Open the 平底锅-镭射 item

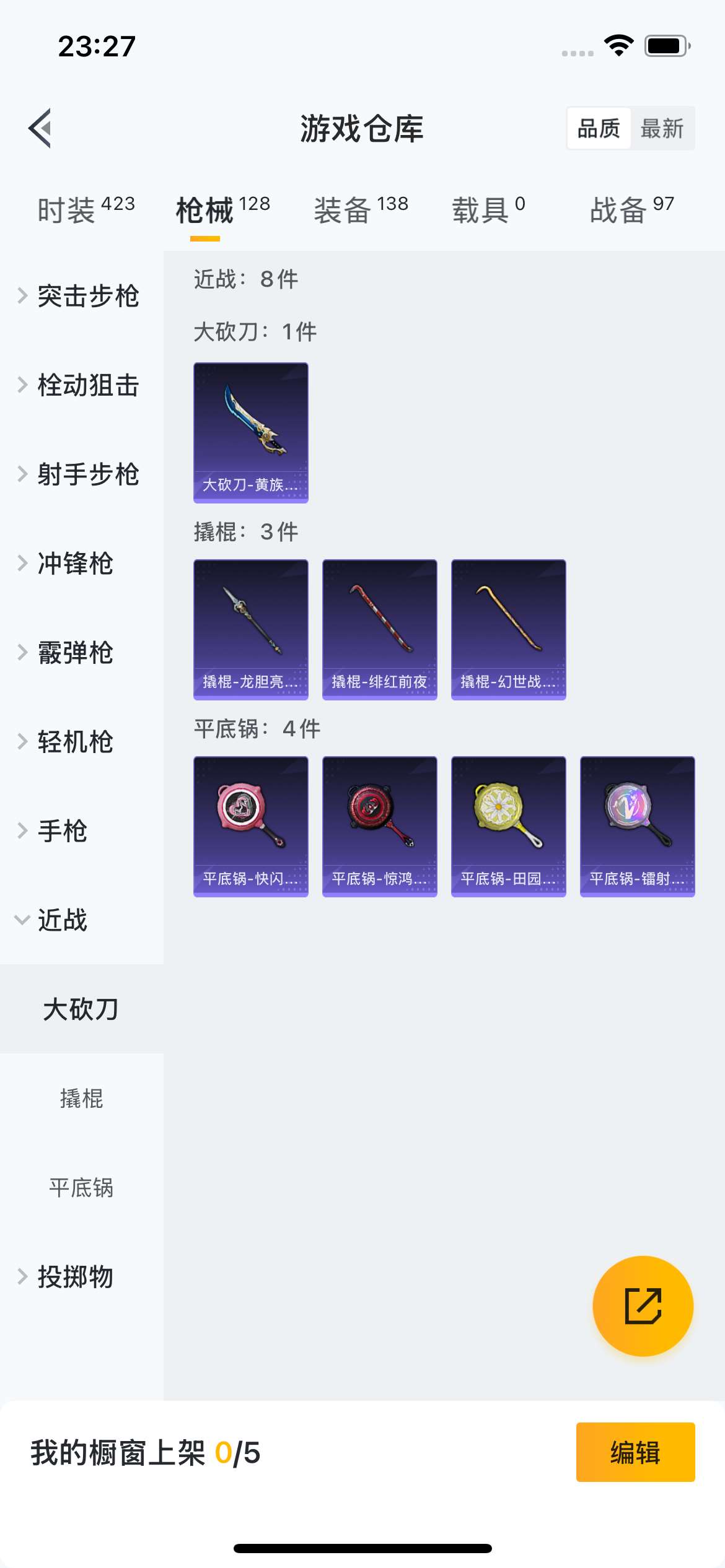point(637,826)
